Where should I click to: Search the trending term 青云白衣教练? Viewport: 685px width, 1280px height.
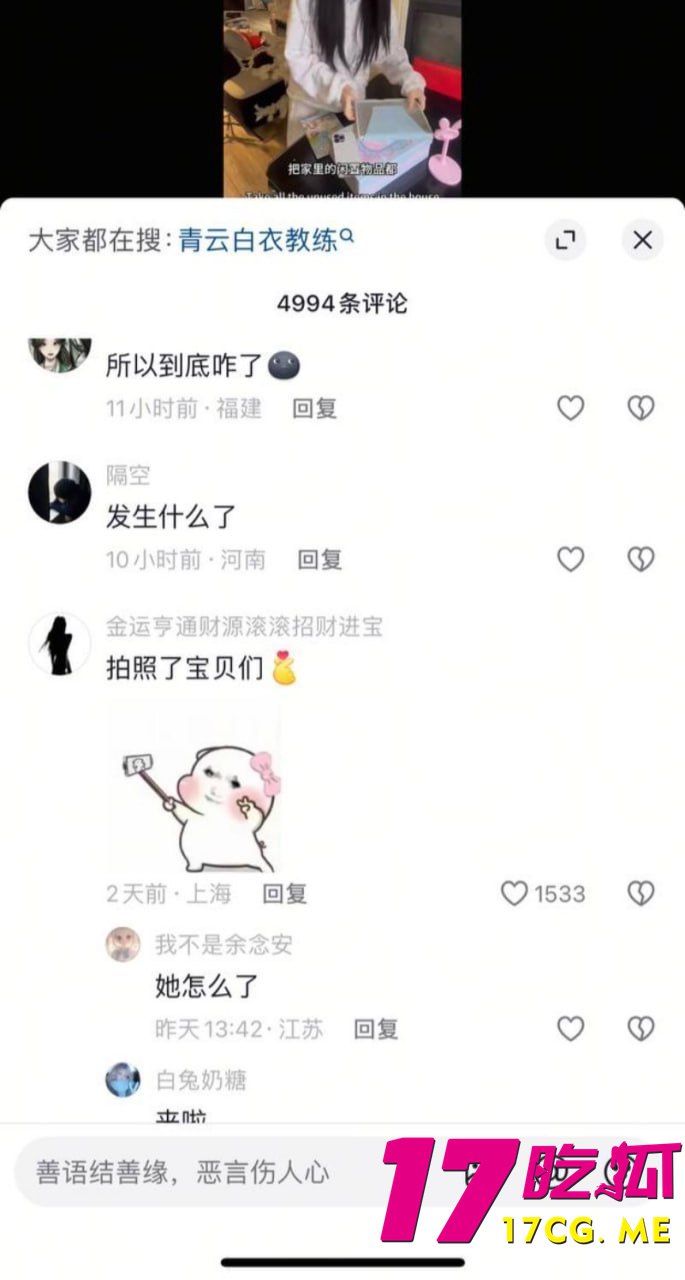265,240
